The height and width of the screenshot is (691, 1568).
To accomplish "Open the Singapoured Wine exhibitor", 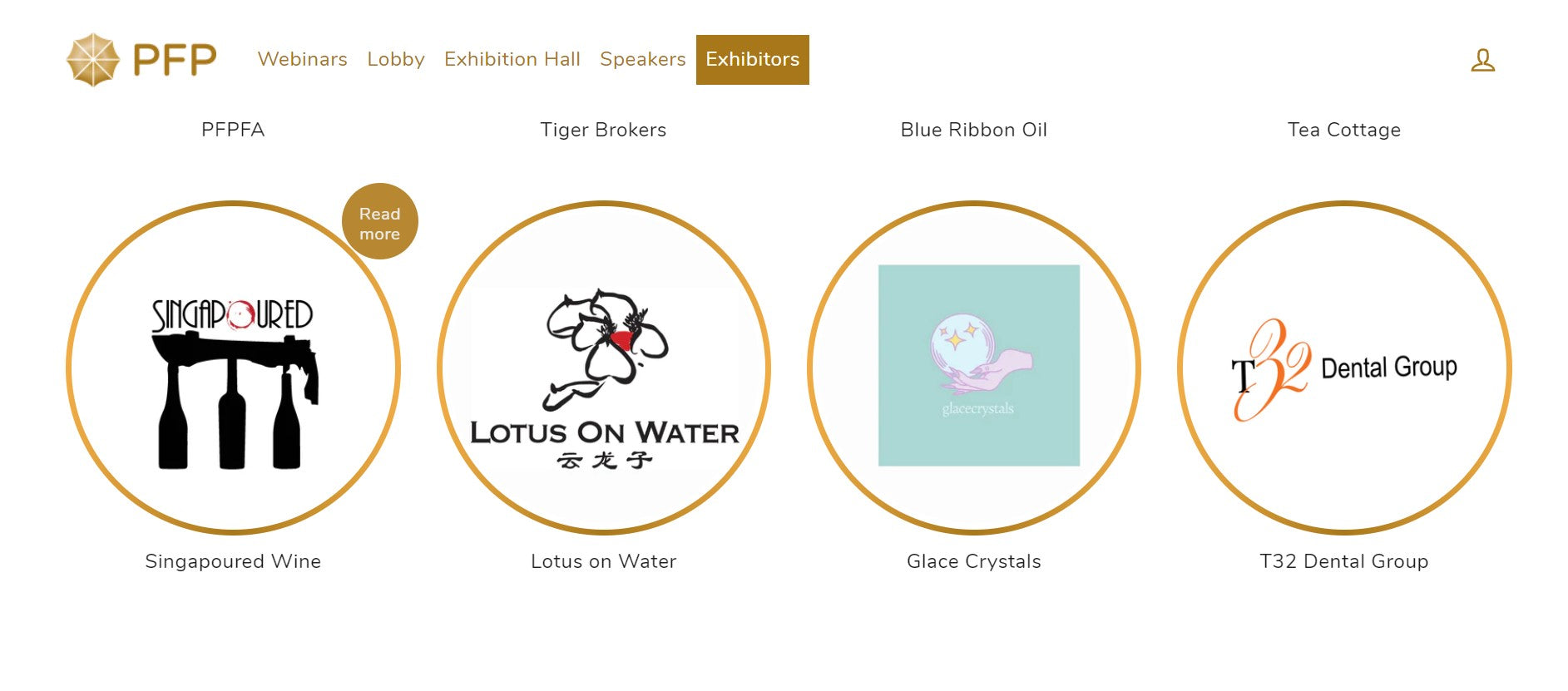I will click(x=233, y=368).
